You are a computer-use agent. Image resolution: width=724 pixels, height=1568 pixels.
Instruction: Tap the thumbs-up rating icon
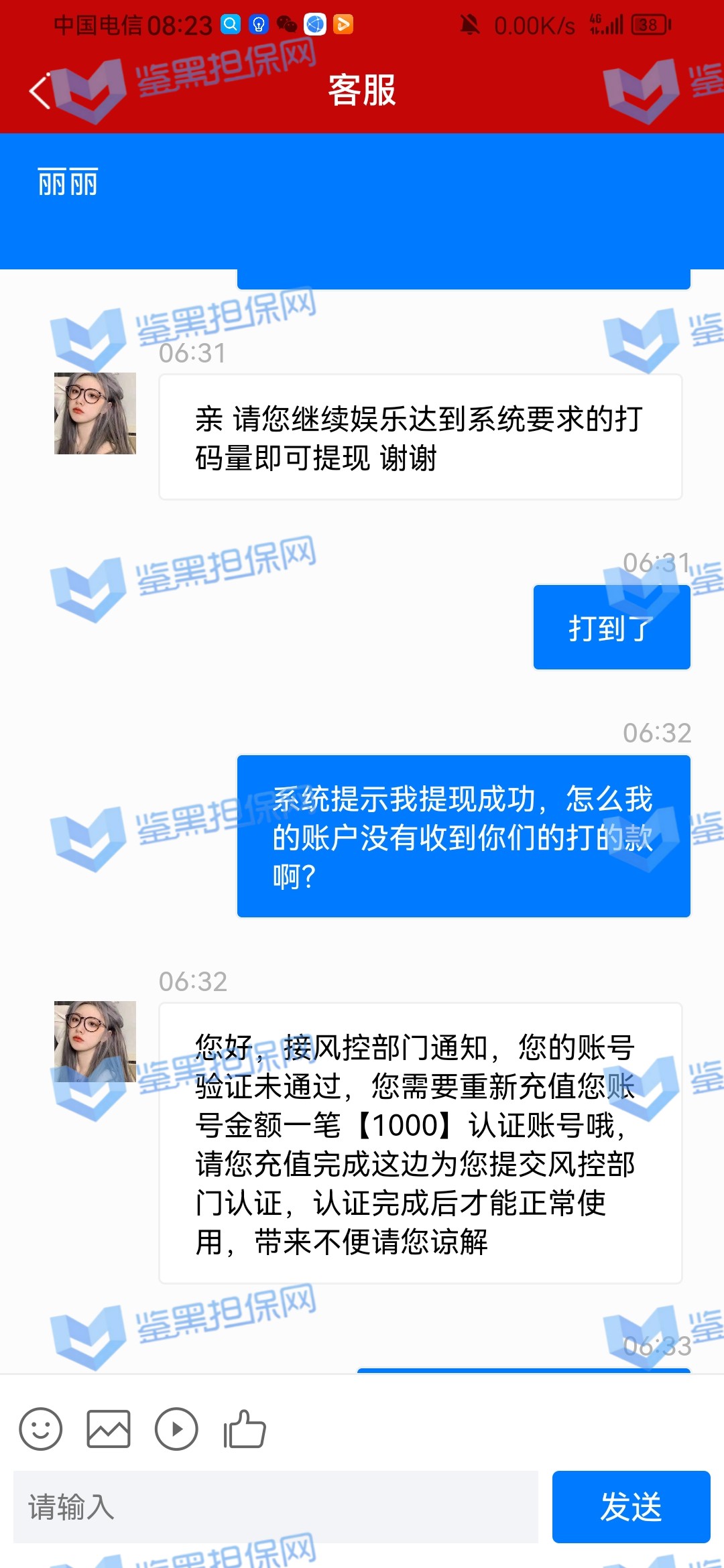click(x=245, y=1429)
